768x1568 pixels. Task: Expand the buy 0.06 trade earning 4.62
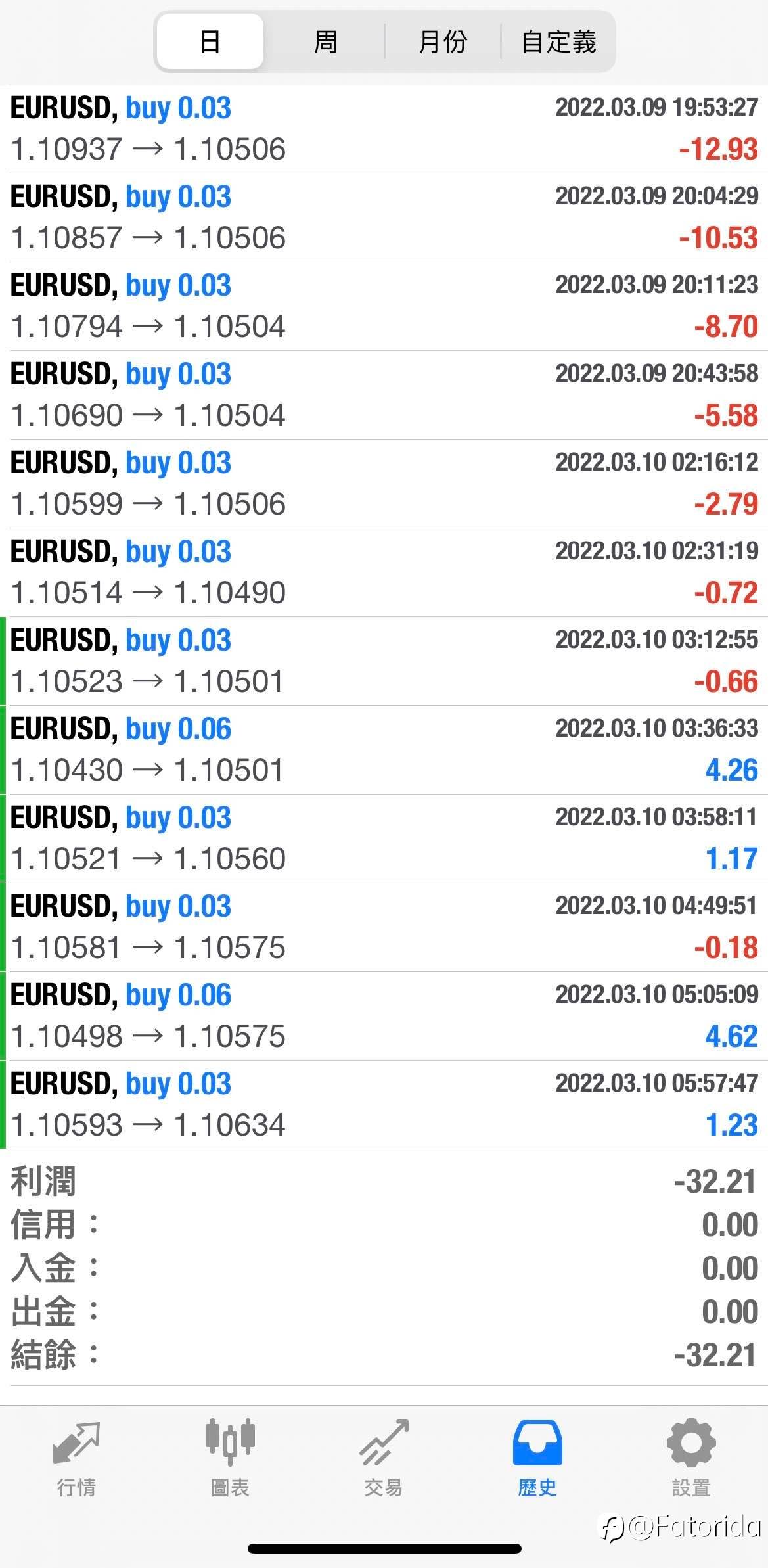pos(384,1016)
